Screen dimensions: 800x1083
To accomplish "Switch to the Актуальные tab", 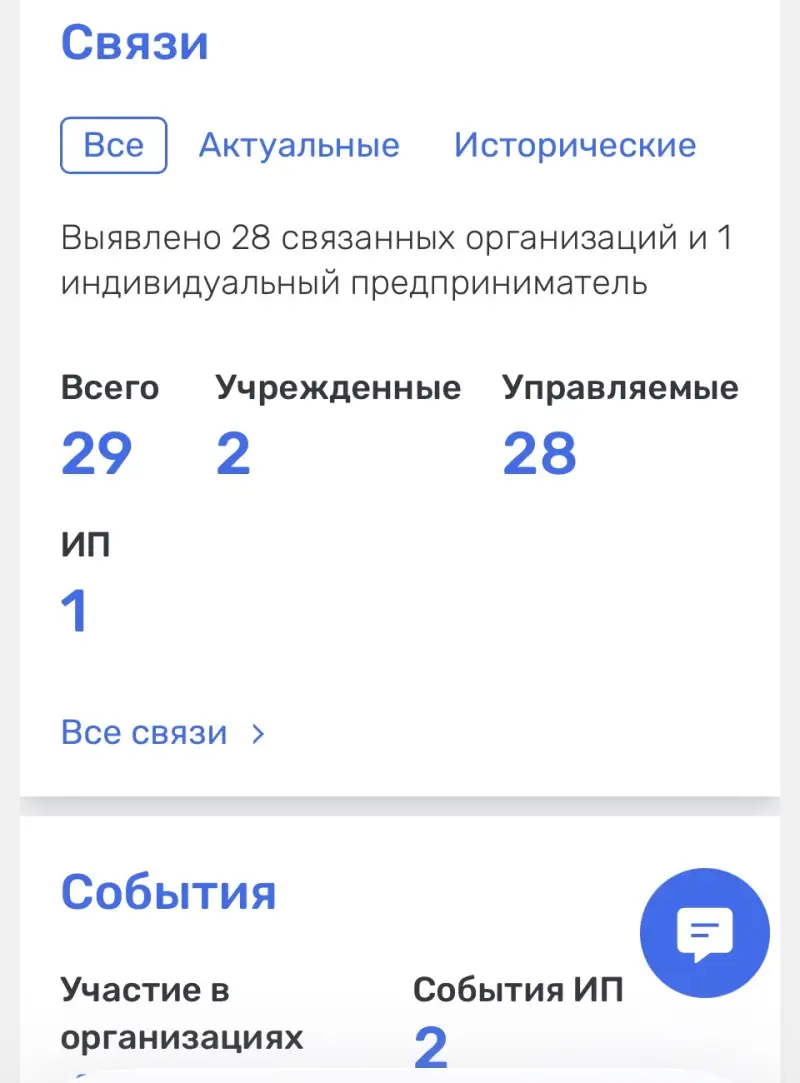I will [299, 146].
